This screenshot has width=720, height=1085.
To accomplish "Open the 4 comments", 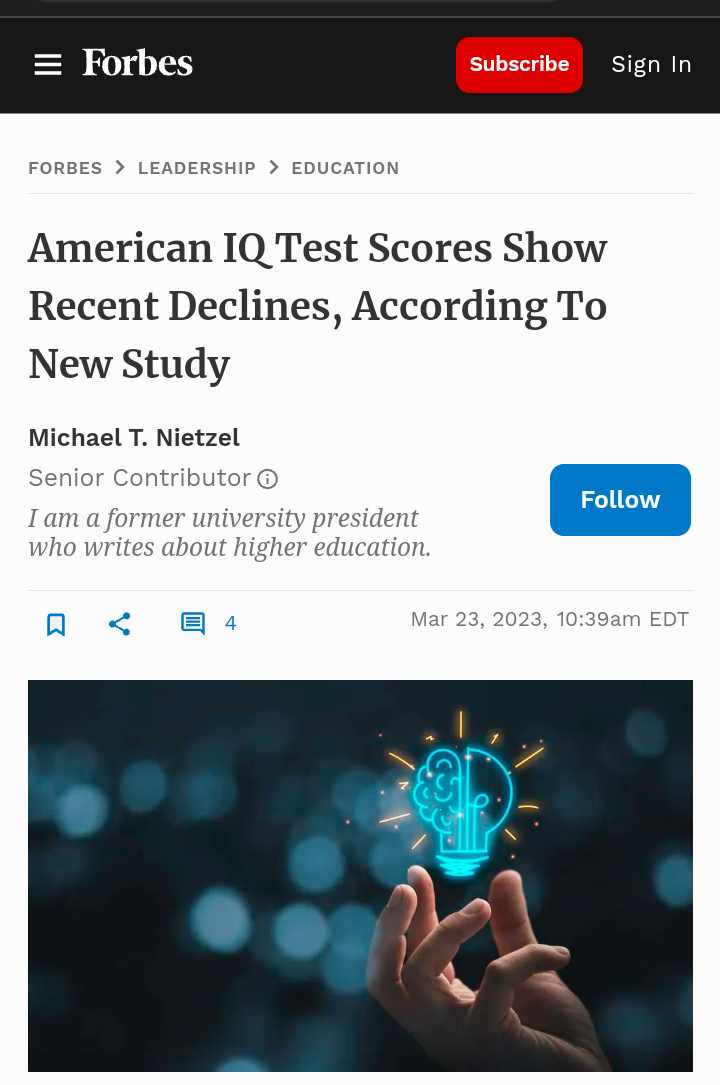I will (x=207, y=624).
